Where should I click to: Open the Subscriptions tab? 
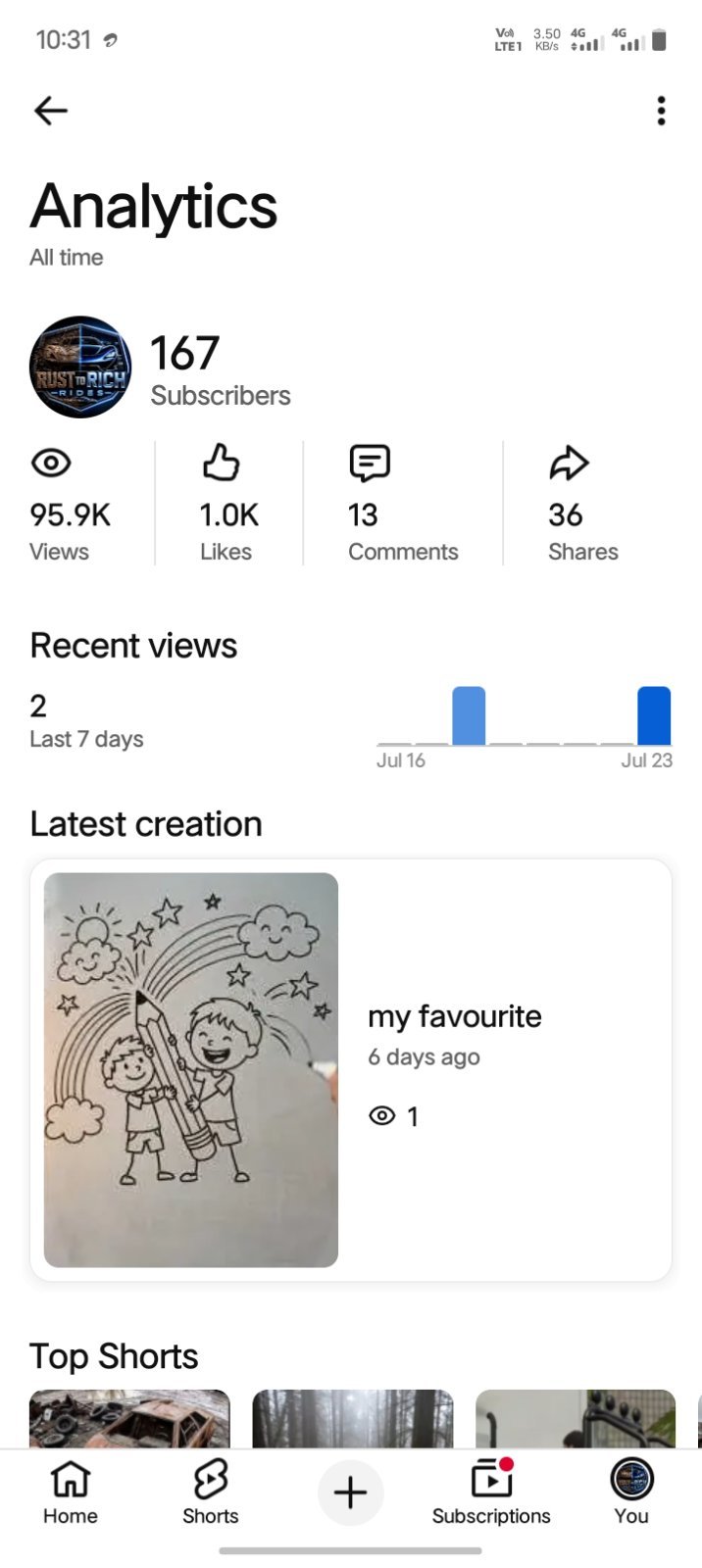tap(491, 1493)
